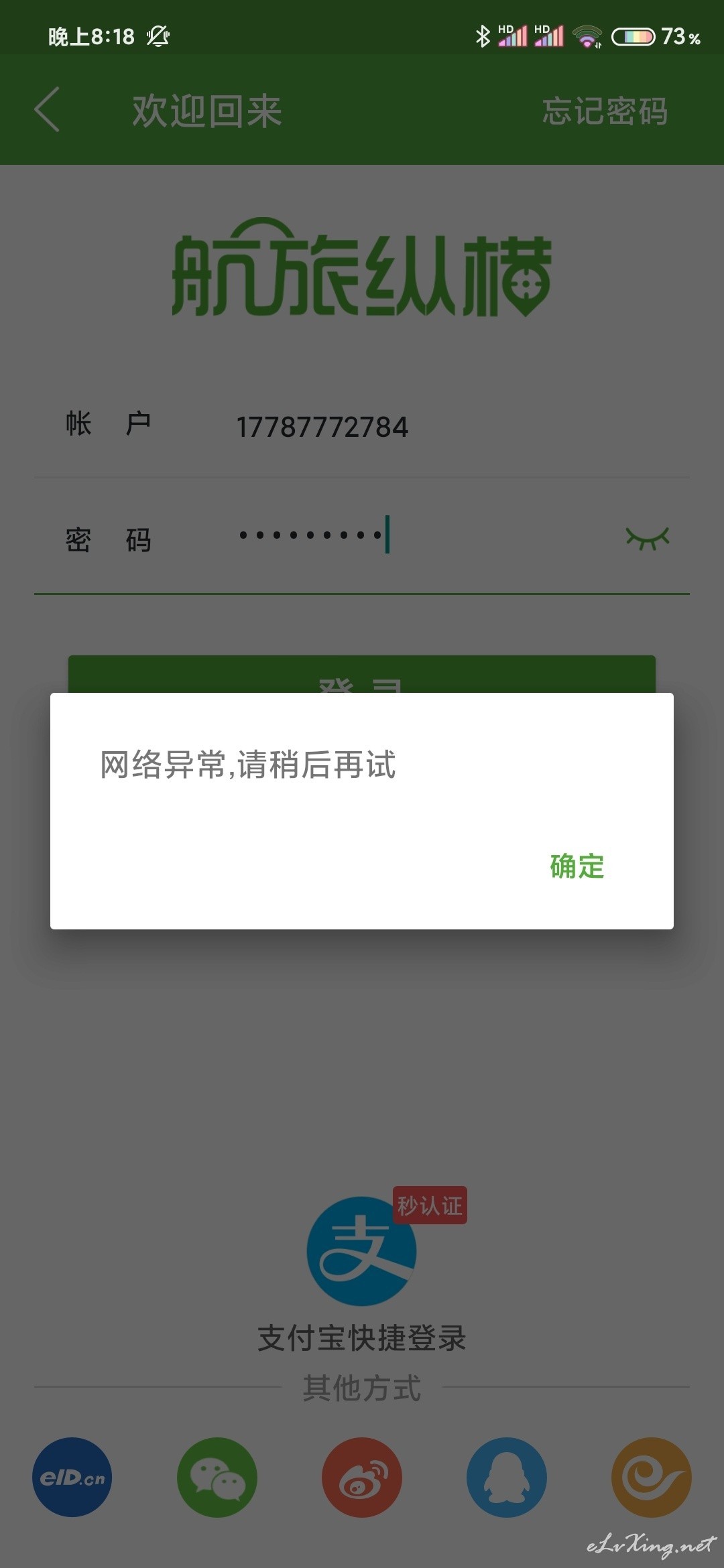
Task: Go back with the top-left arrow
Action: (47, 109)
